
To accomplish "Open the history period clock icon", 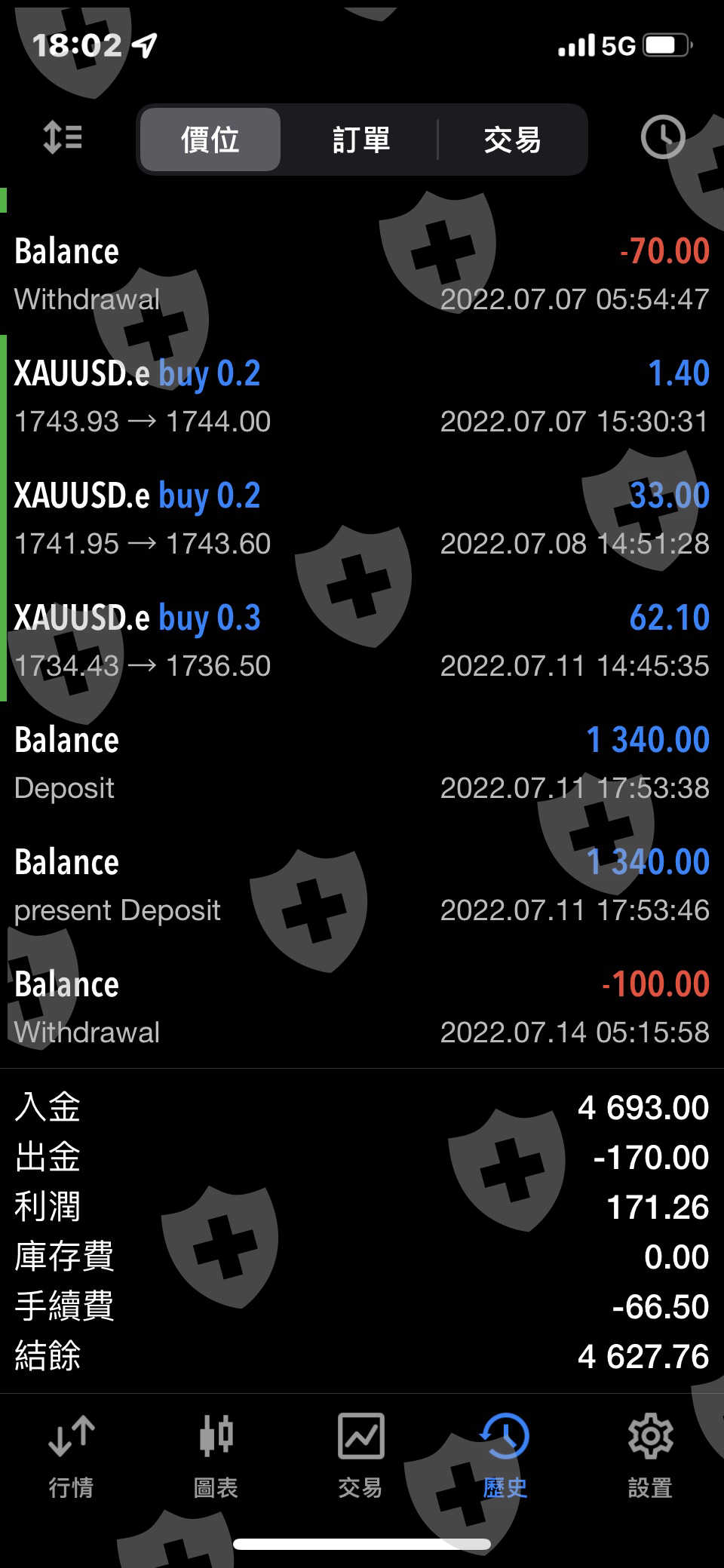I will click(662, 138).
